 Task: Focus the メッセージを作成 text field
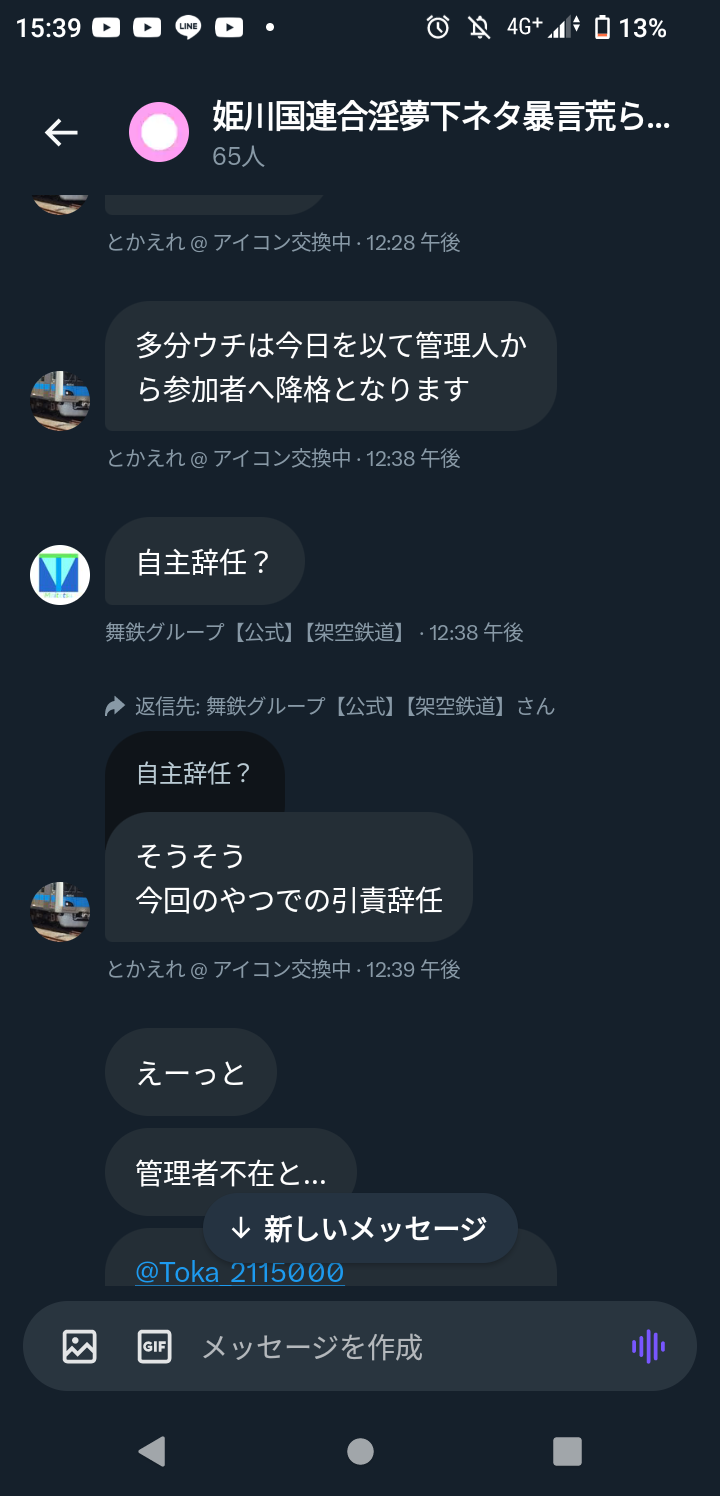point(400,1346)
